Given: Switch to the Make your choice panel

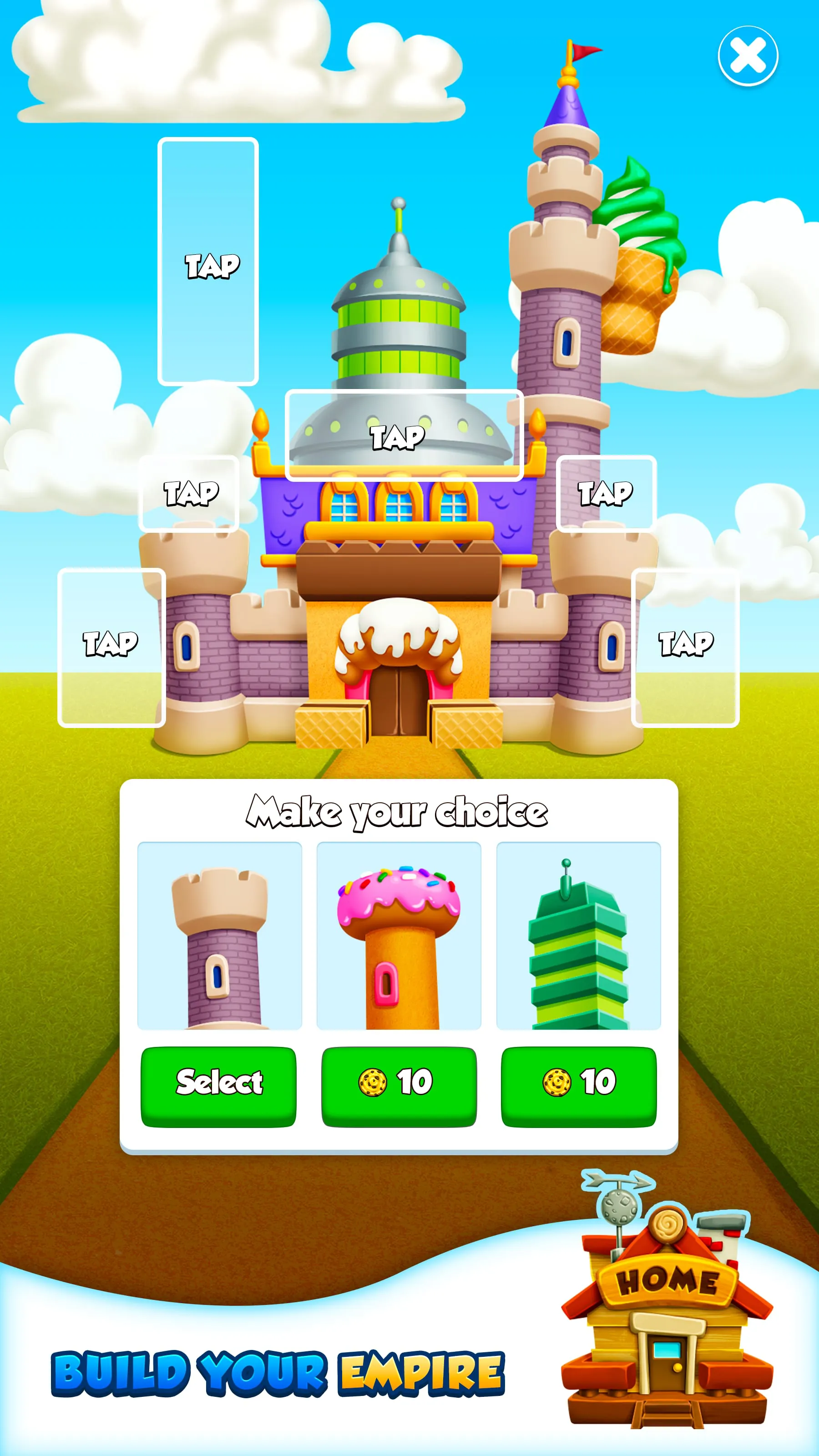Looking at the screenshot, I should tap(399, 811).
